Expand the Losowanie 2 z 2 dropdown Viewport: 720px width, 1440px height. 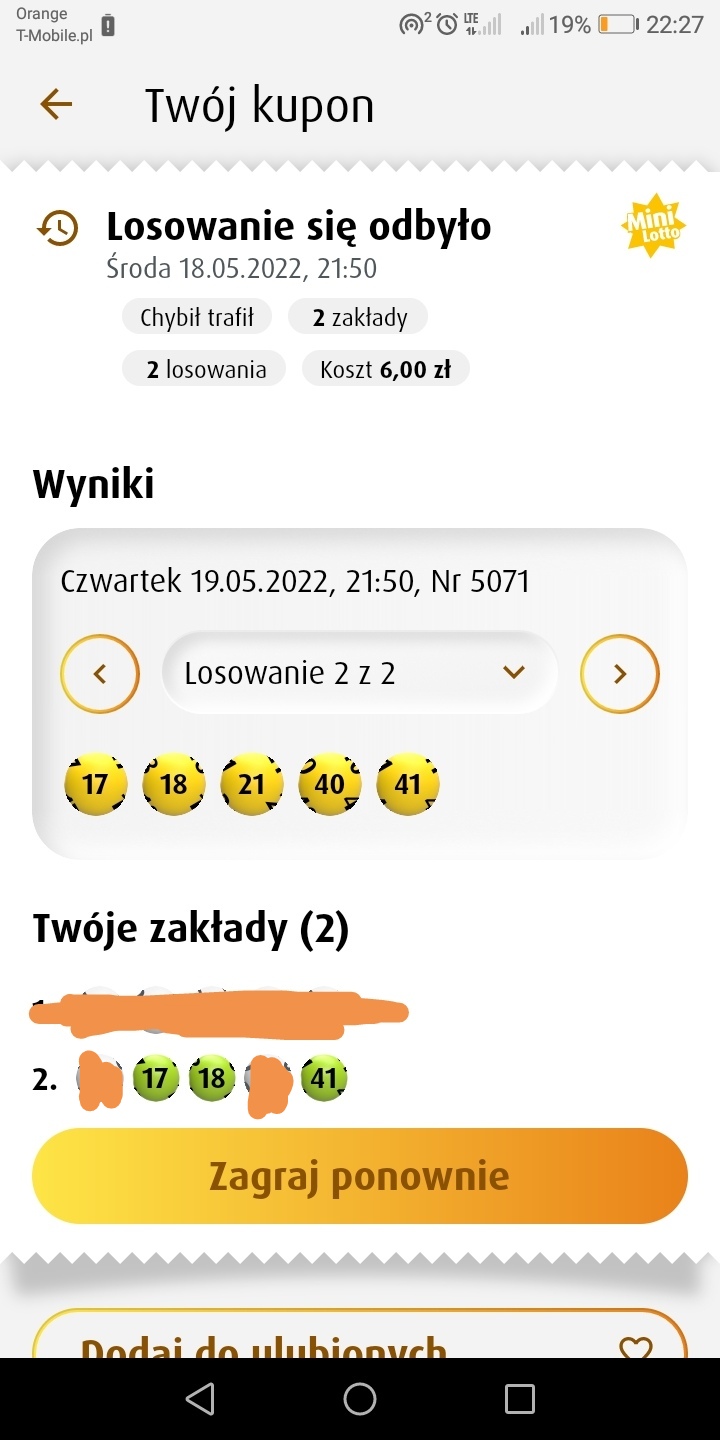click(359, 673)
